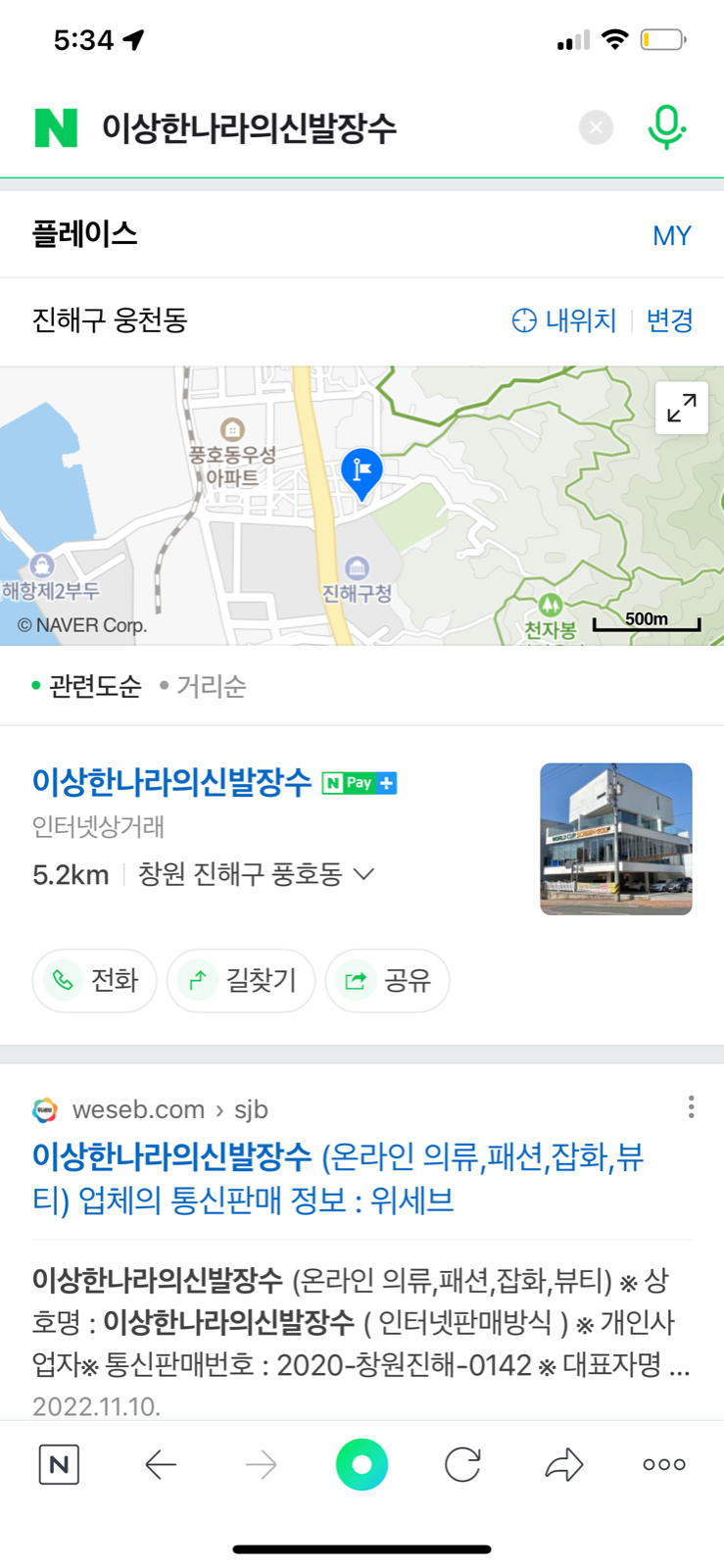Select the blue map pin marker
The width and height of the screenshot is (724, 1568).
pyautogui.click(x=361, y=472)
